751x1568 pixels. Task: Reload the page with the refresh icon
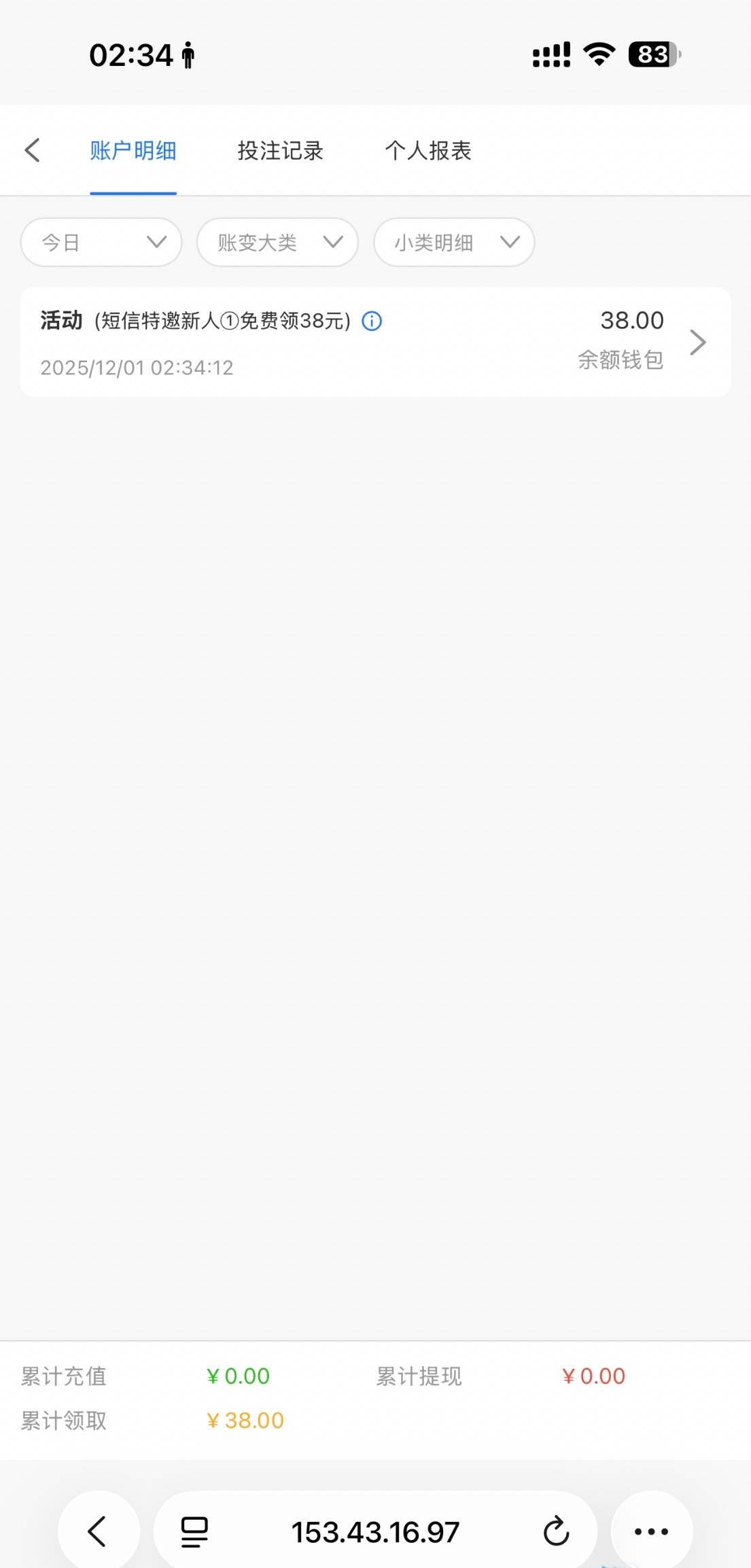[556, 1531]
